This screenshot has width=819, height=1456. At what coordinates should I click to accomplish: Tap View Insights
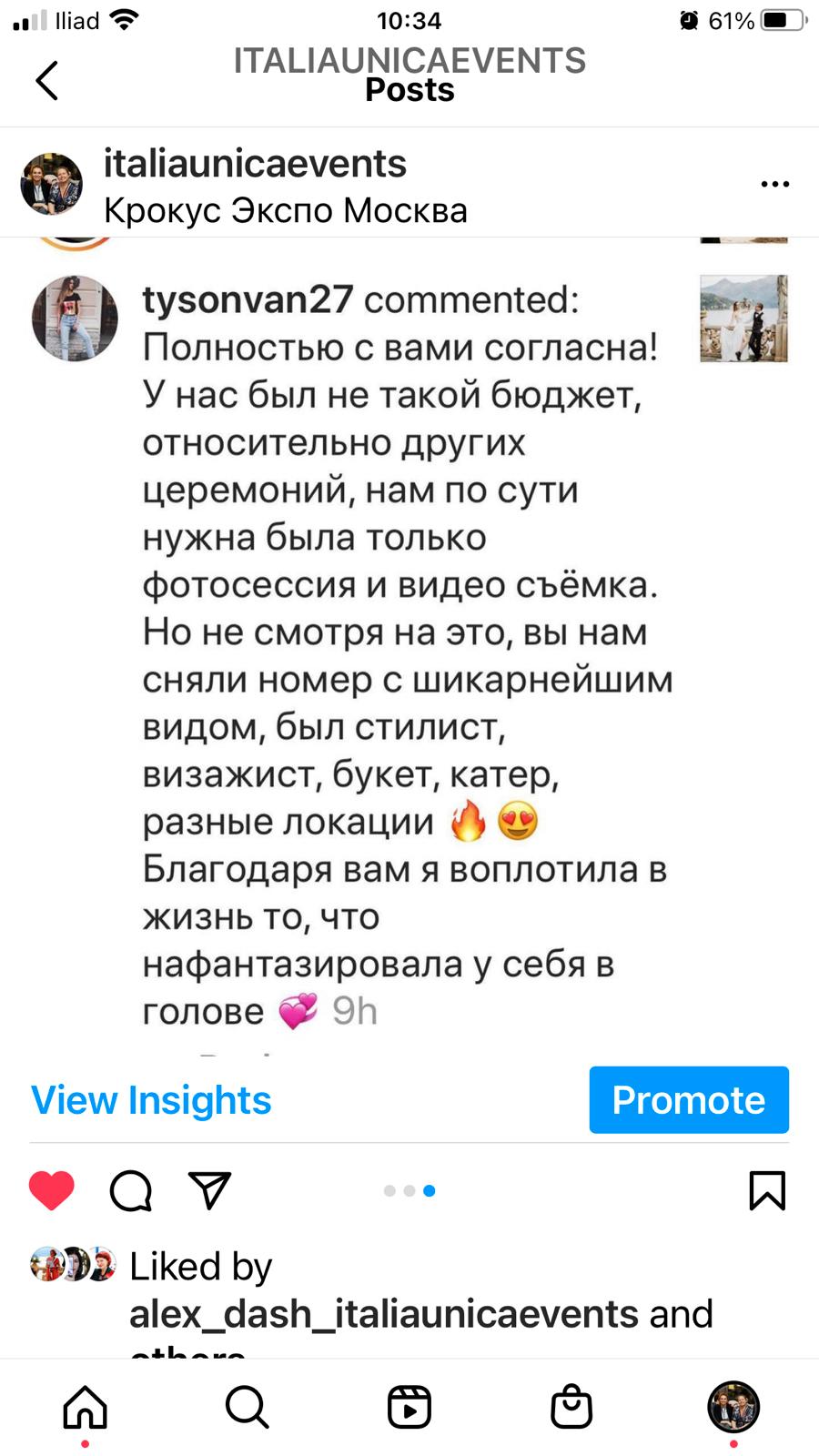151,1099
